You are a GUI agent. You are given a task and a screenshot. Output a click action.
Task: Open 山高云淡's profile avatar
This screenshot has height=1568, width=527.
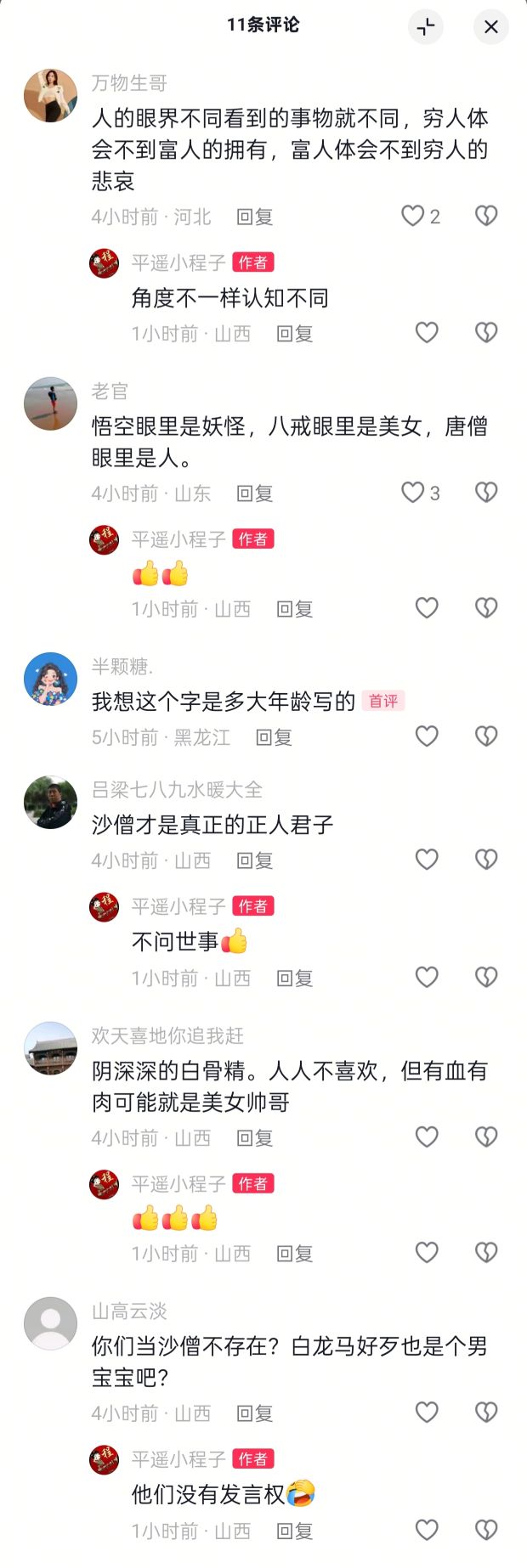[50, 1323]
